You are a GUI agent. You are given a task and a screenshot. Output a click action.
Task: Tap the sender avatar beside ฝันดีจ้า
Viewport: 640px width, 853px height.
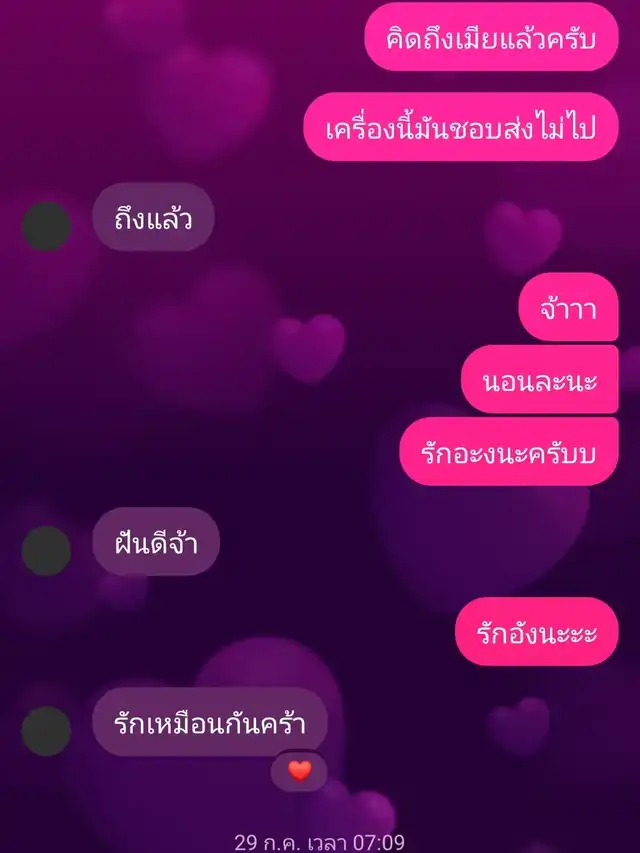point(46,551)
